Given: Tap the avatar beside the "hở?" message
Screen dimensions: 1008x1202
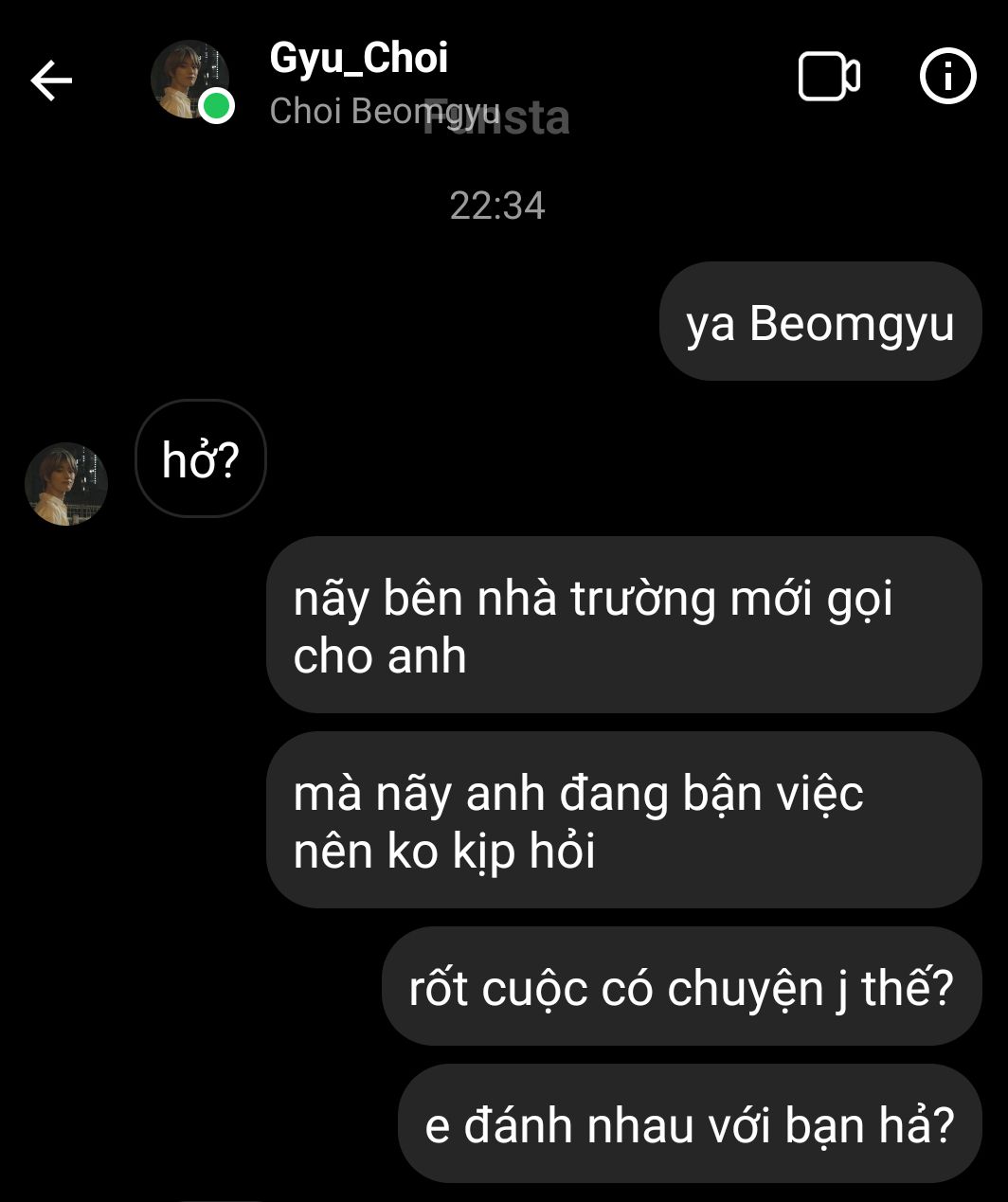Looking at the screenshot, I should 65,484.
